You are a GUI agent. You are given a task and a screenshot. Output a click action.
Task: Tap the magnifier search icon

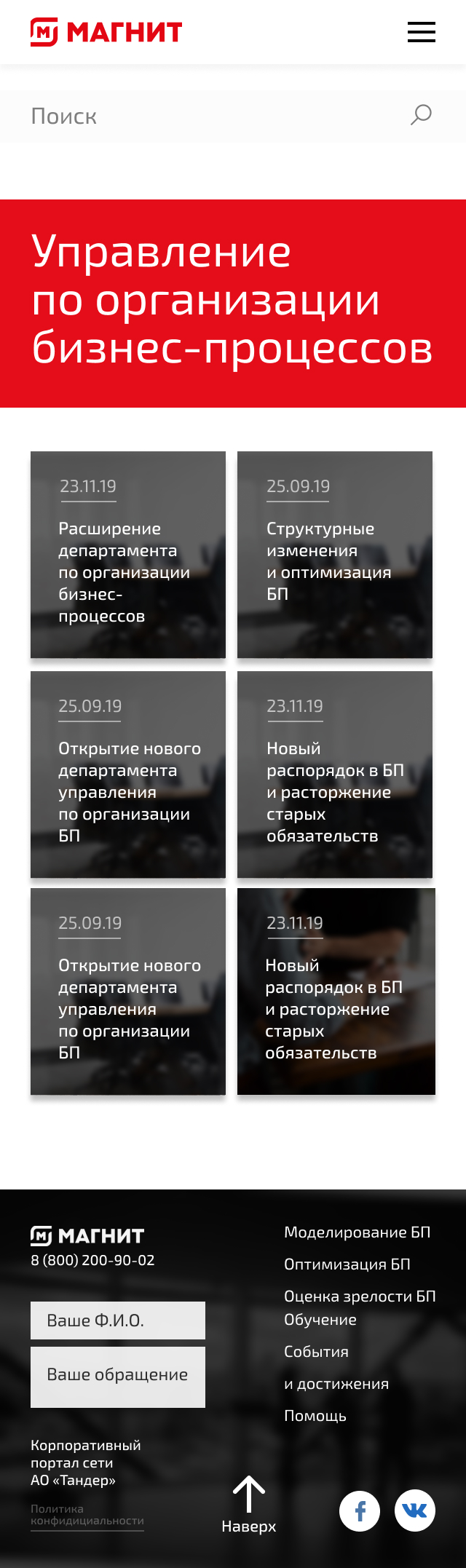(x=421, y=115)
